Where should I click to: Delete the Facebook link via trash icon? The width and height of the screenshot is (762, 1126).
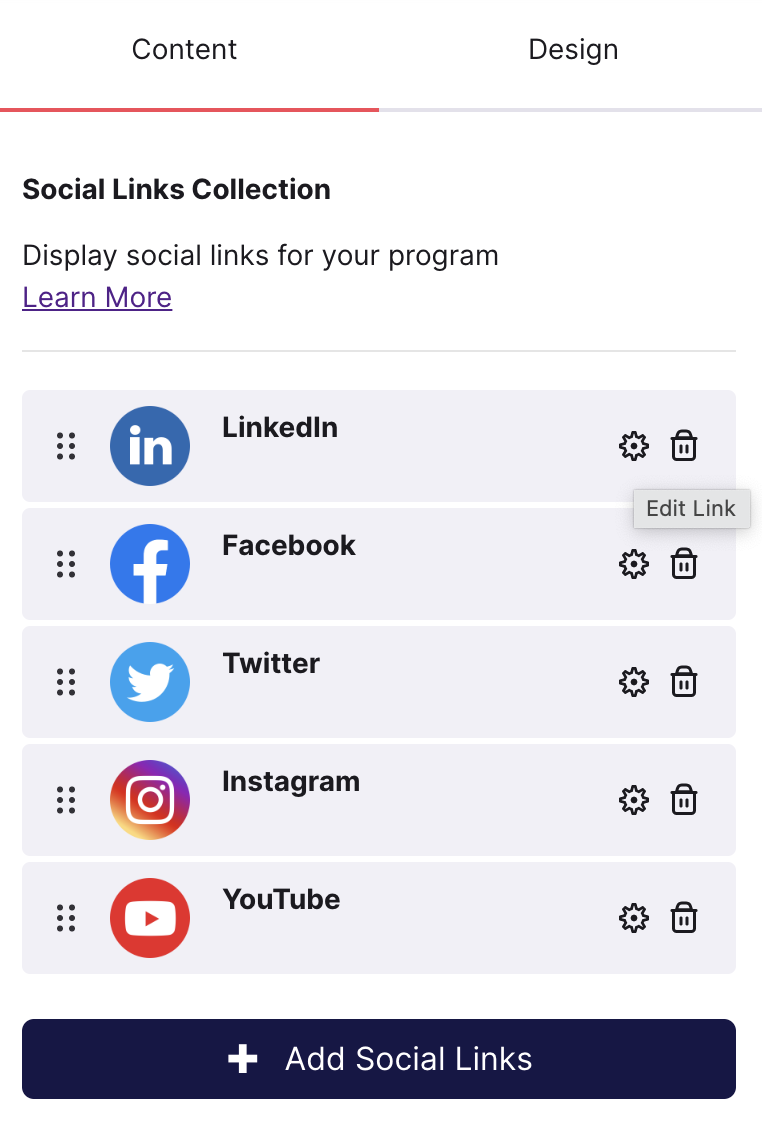[684, 564]
